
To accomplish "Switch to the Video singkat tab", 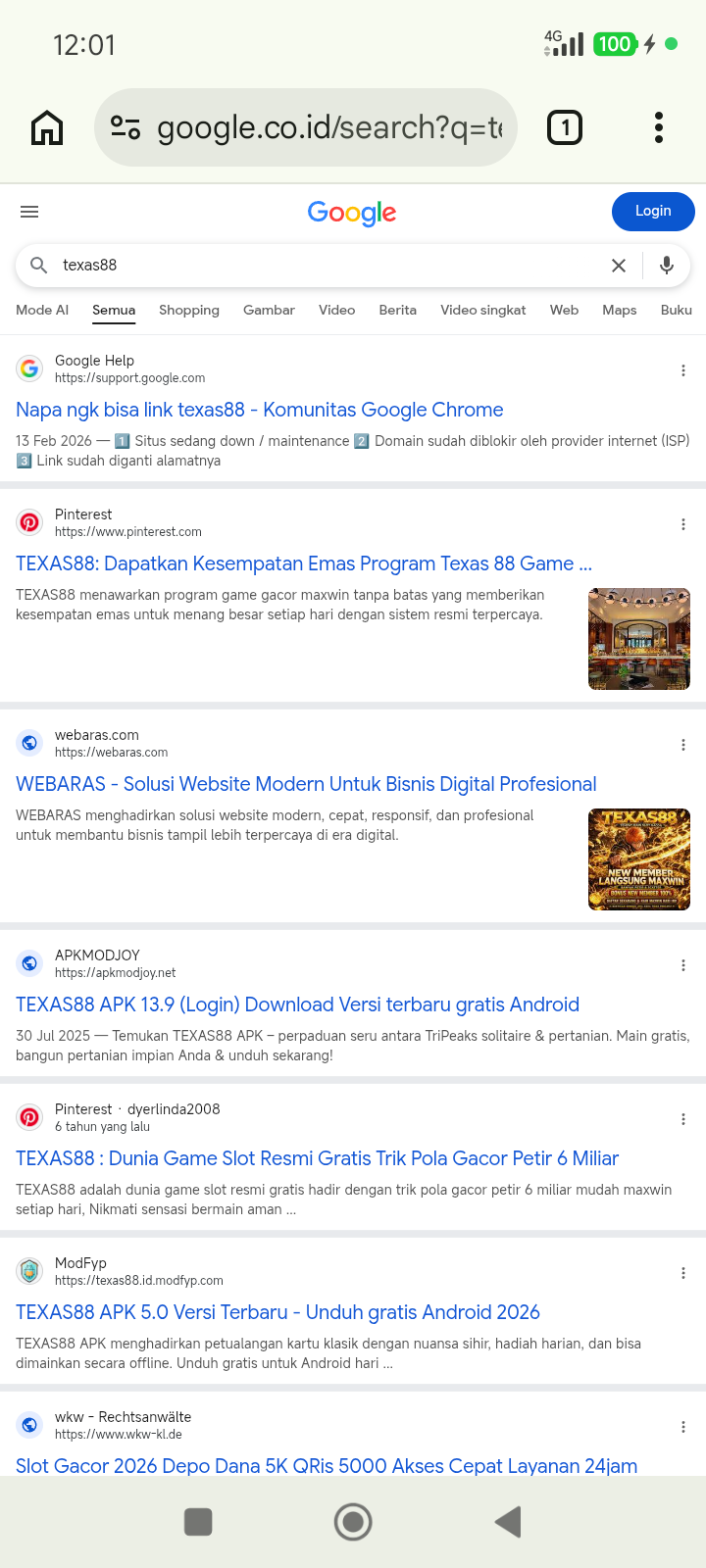I will tap(483, 310).
